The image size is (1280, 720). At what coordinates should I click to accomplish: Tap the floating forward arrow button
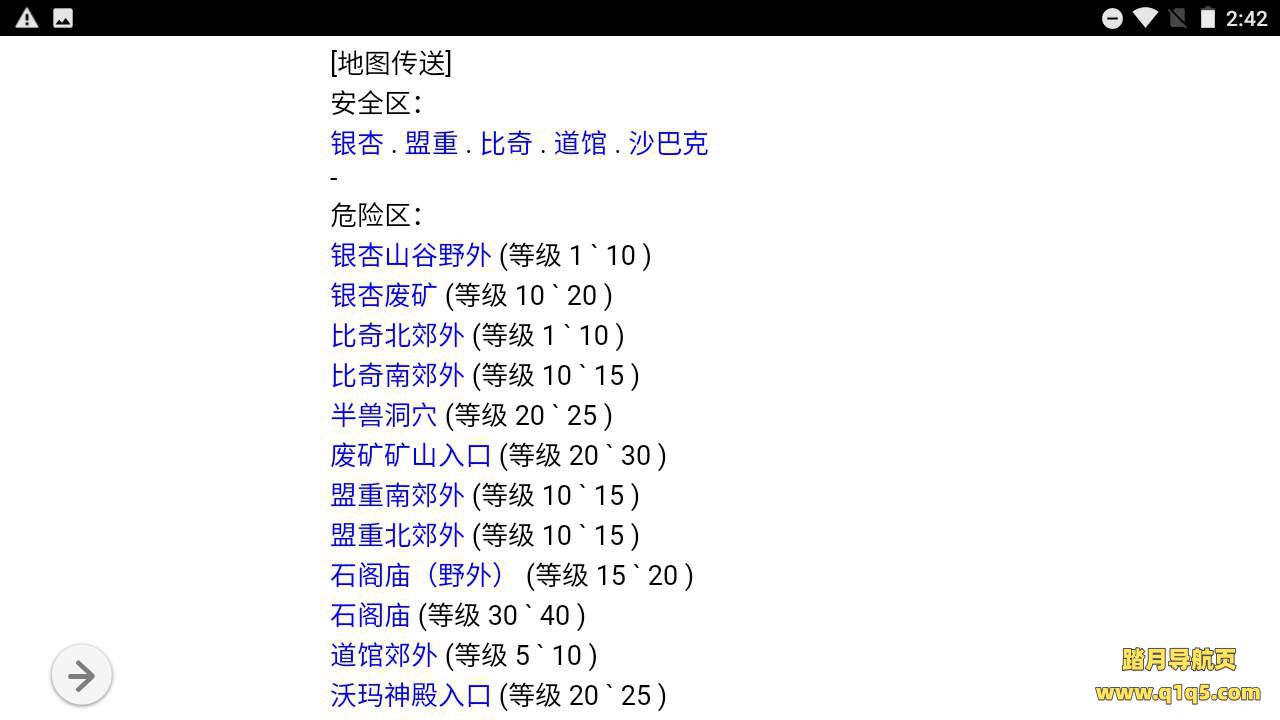click(x=81, y=675)
